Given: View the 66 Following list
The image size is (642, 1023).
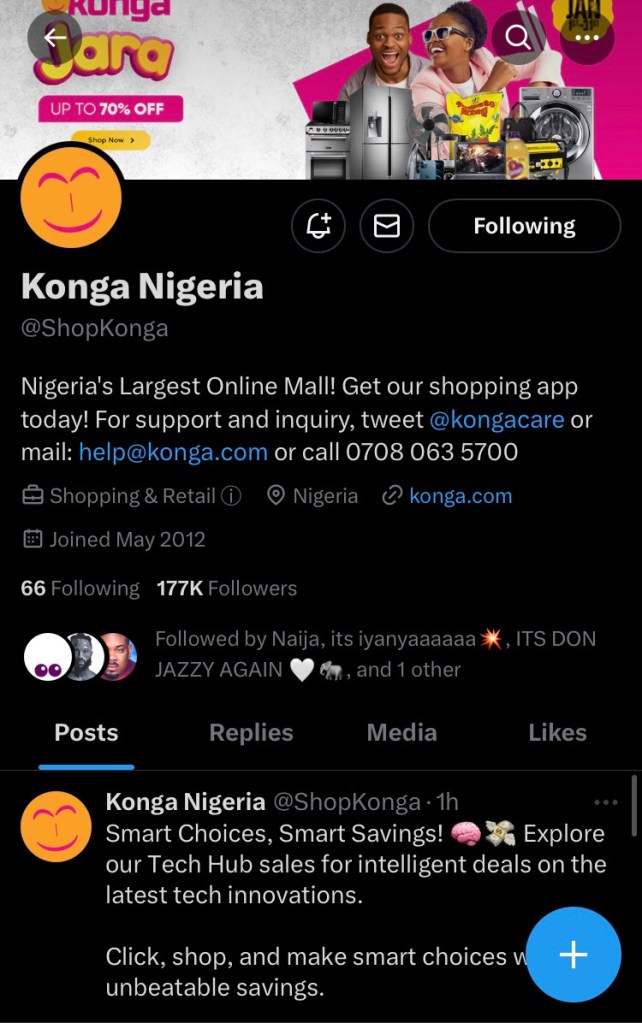Looking at the screenshot, I should (80, 588).
